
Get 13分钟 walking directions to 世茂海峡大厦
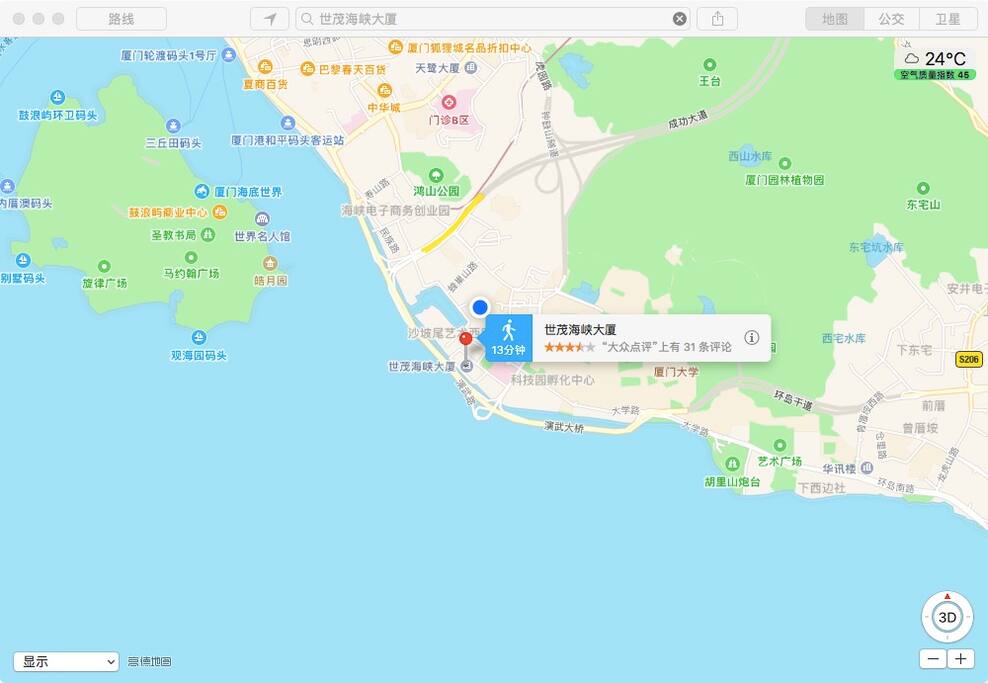[x=508, y=338]
